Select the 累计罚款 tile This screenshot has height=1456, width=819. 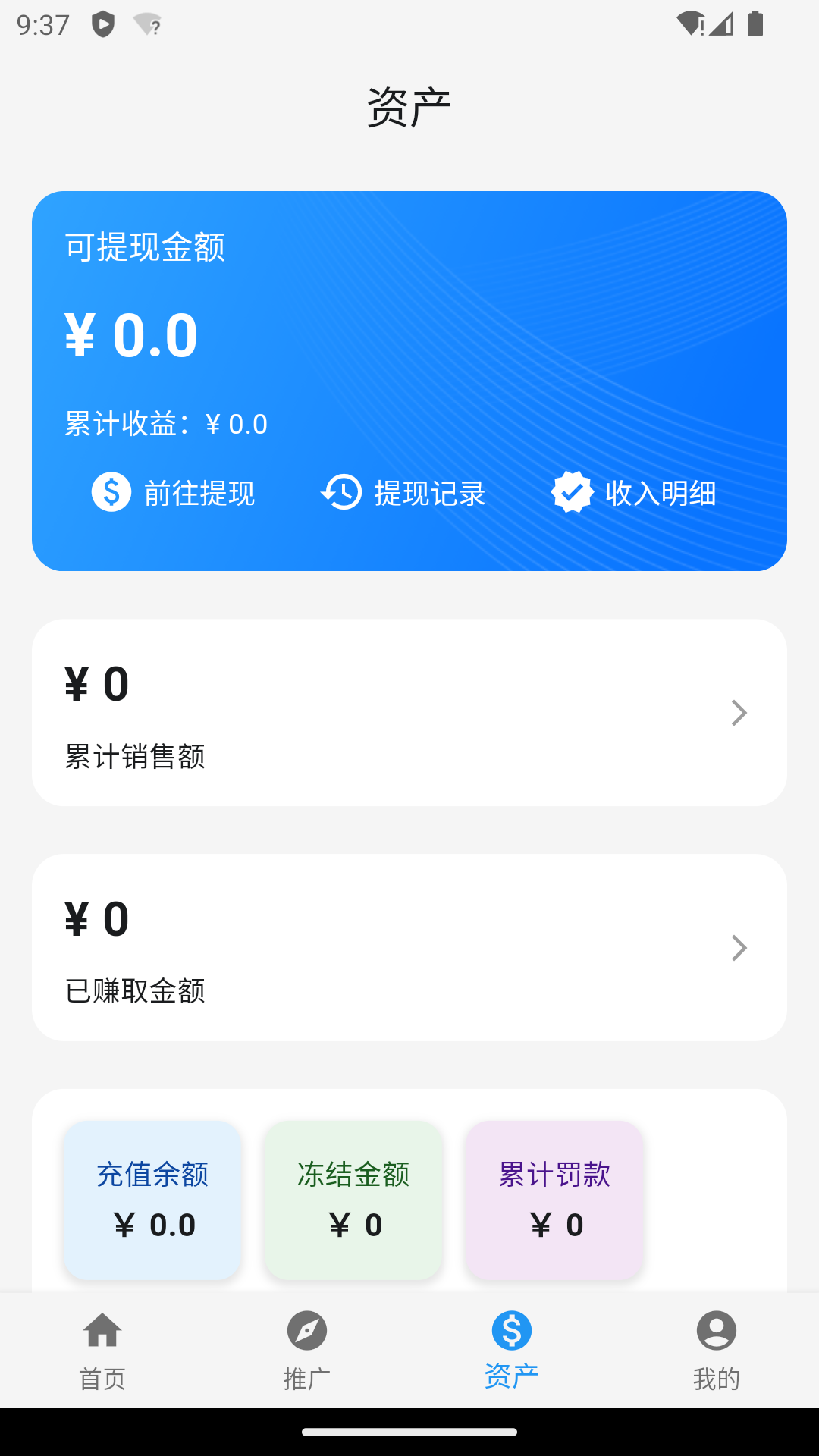coord(554,1200)
